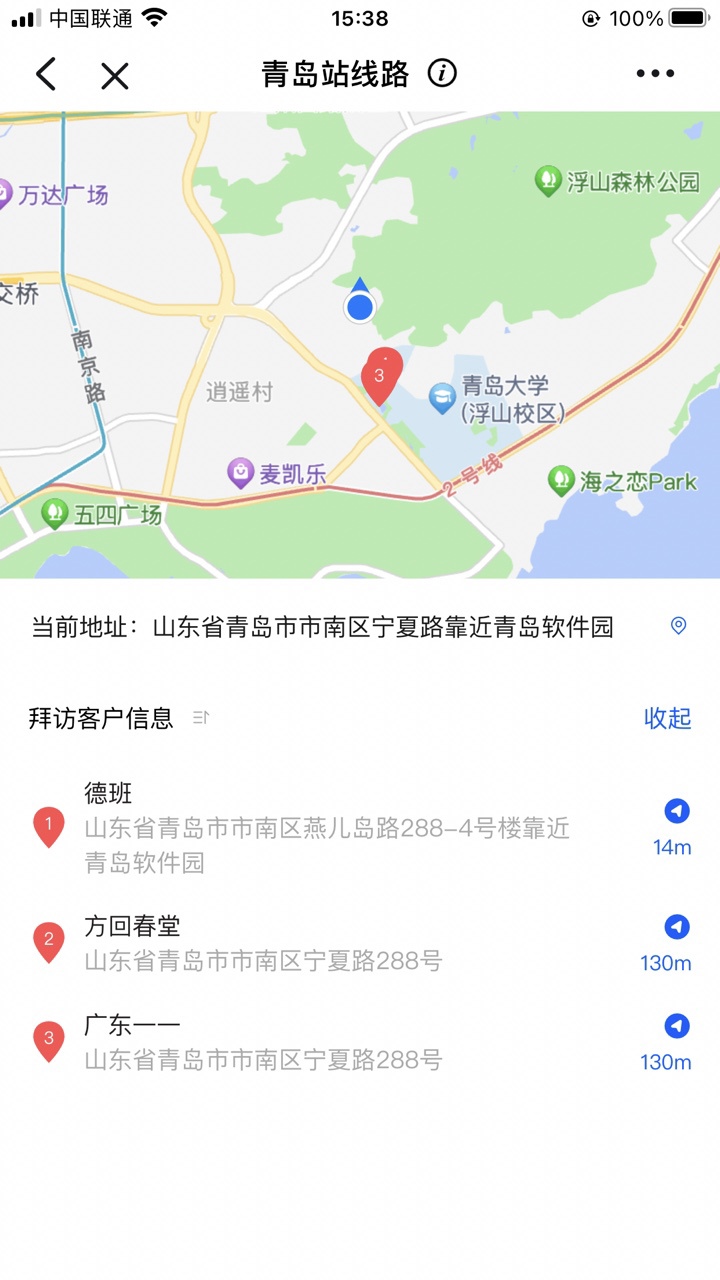Navigate to 方回春堂 via the arrow icon

pyautogui.click(x=677, y=927)
